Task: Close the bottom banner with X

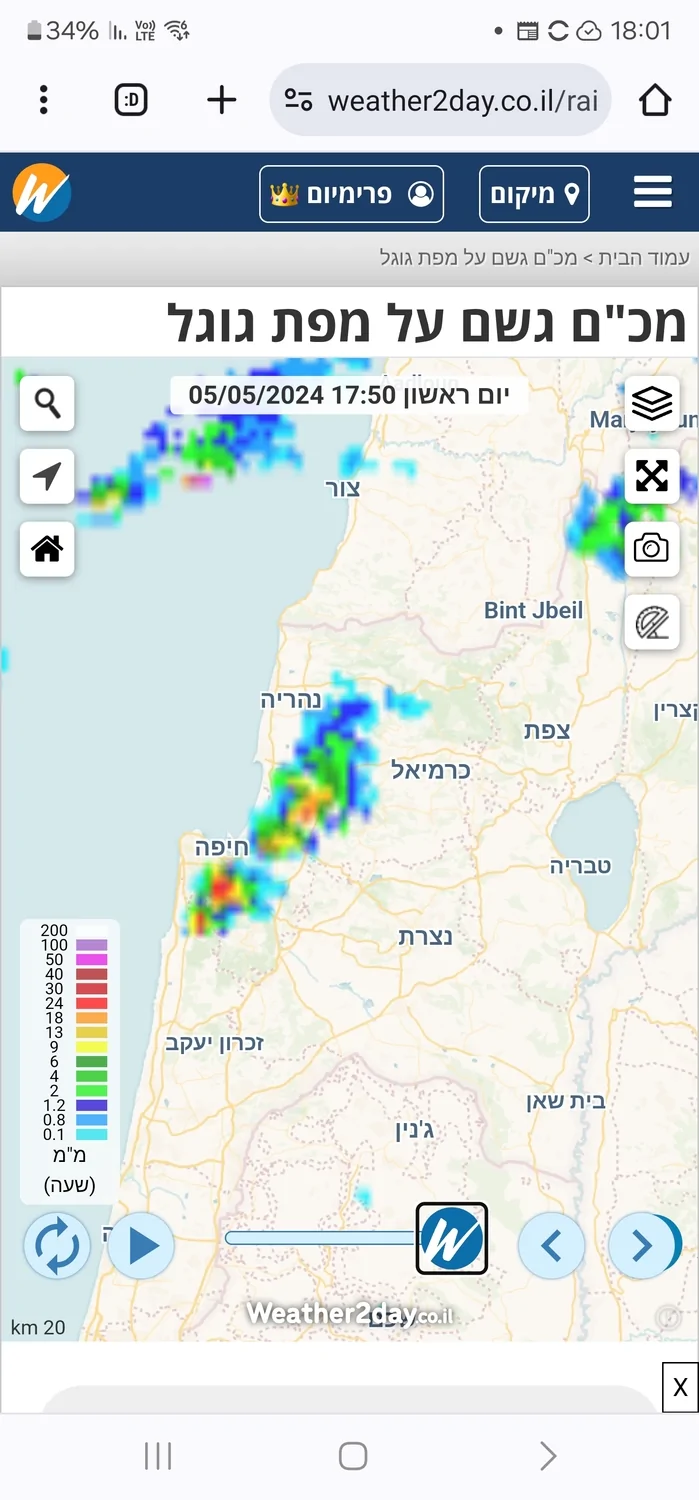Action: [680, 1387]
